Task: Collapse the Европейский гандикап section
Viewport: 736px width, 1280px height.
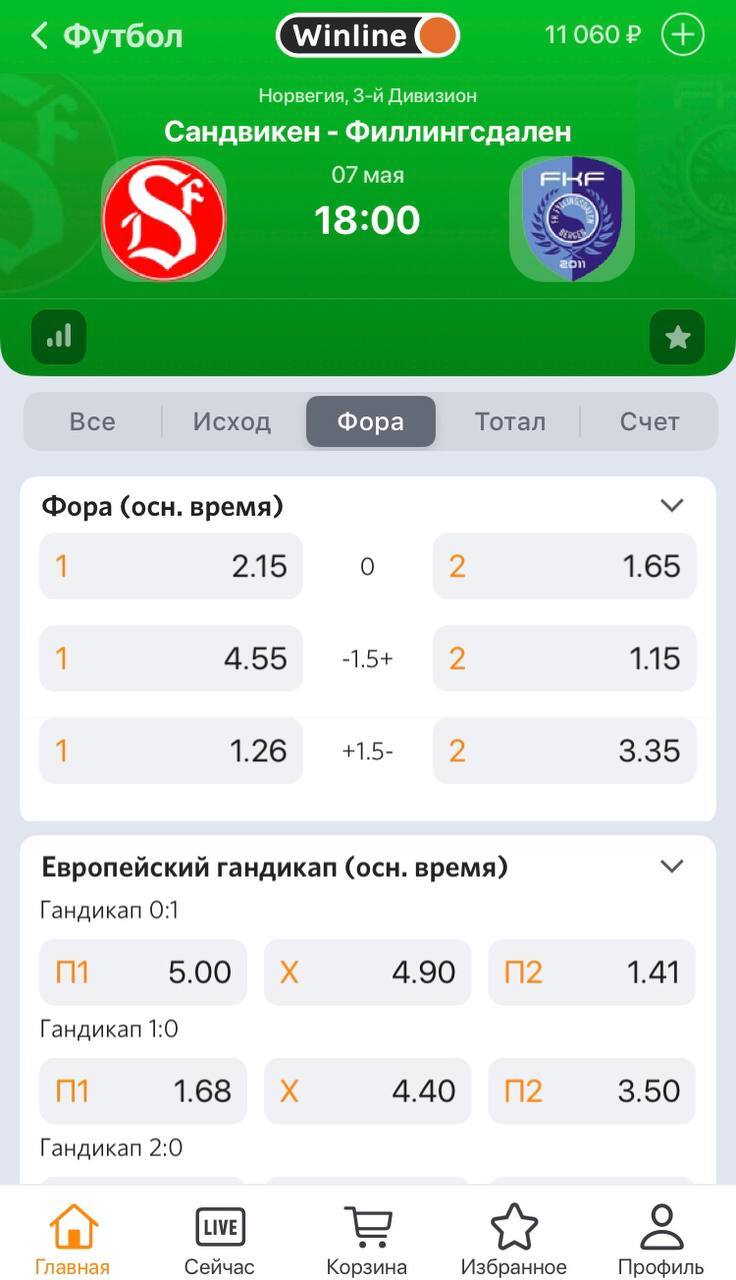Action: [x=672, y=867]
